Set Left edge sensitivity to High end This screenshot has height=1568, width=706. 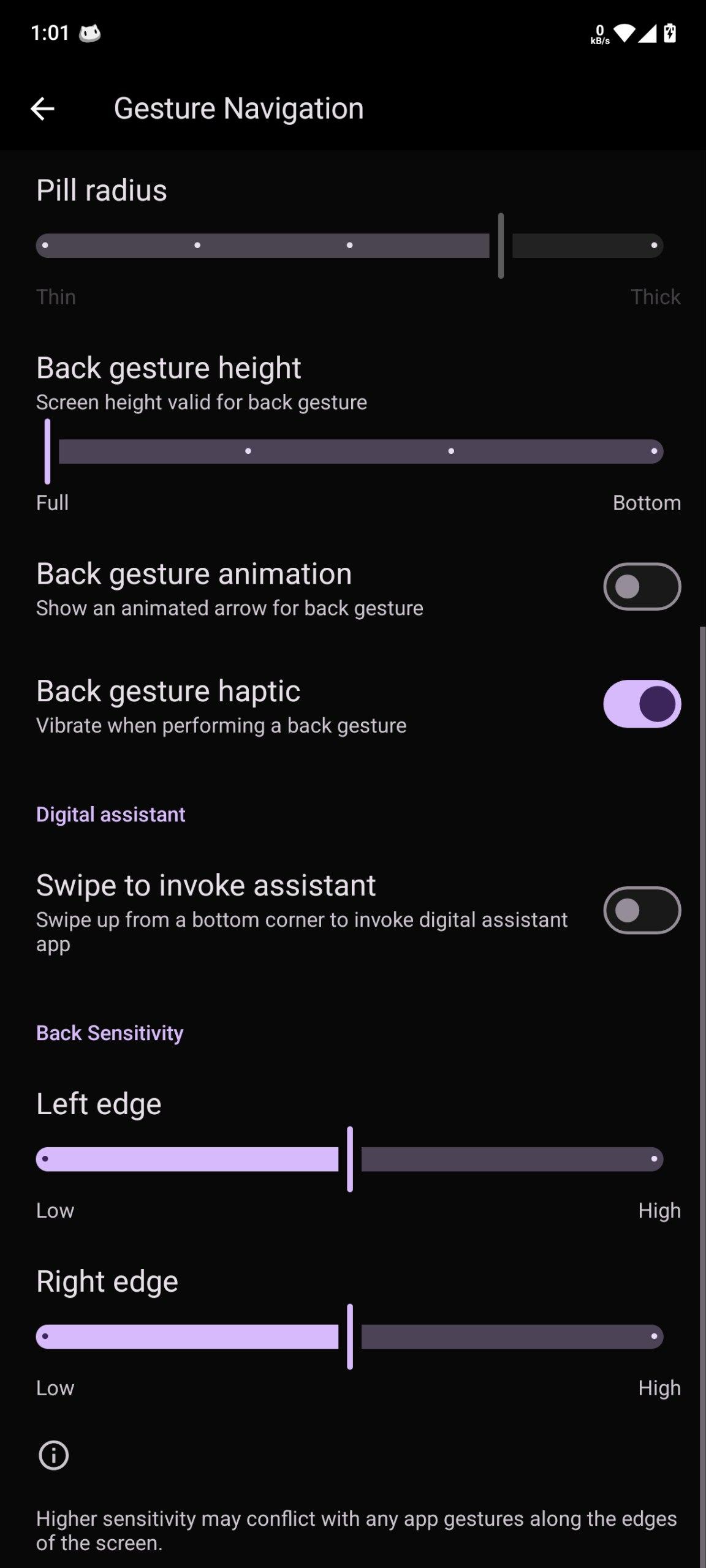pyautogui.click(x=654, y=1159)
